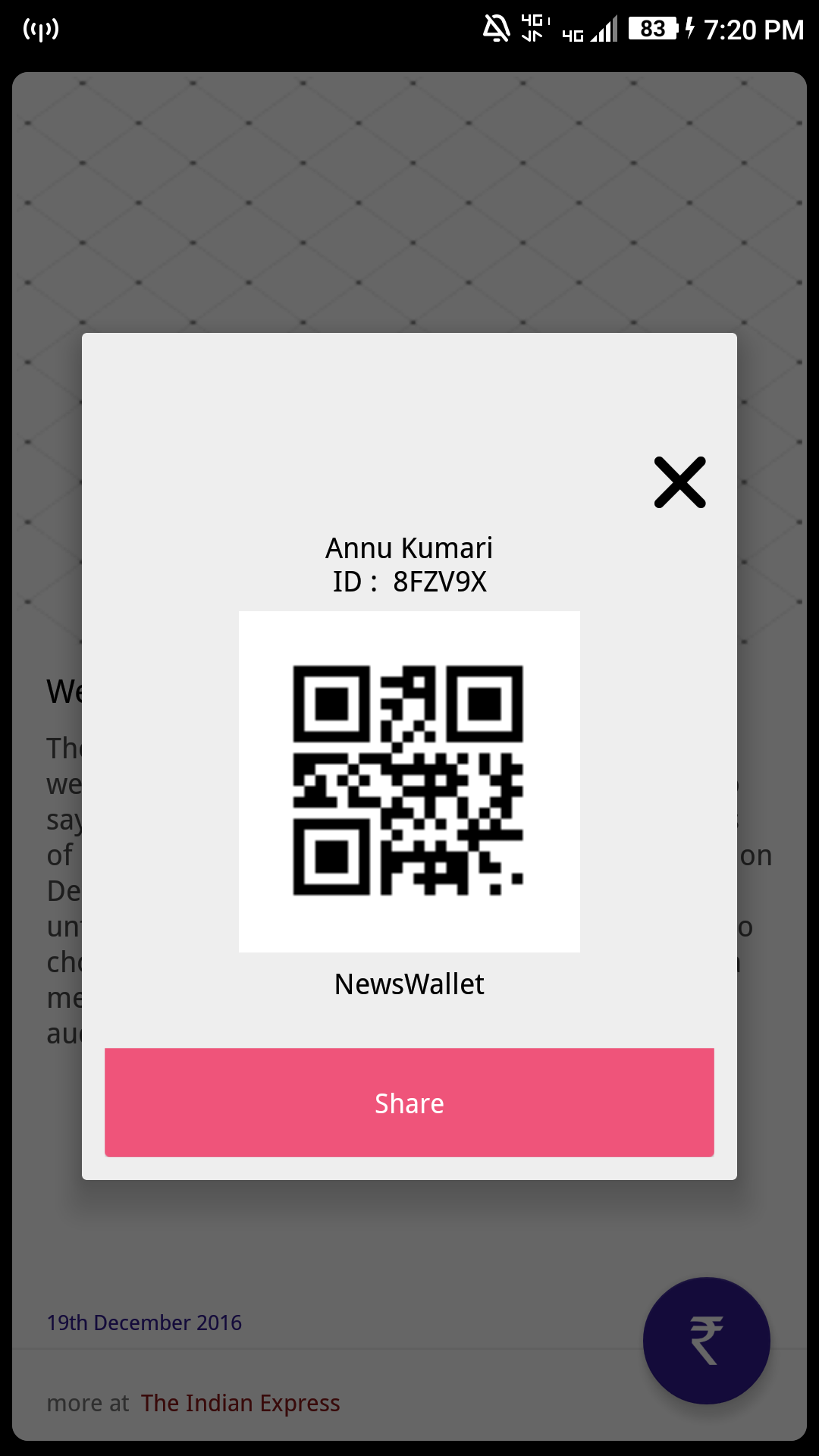The width and height of the screenshot is (819, 1456).
Task: Open The Indian Express source link
Action: (x=240, y=1403)
